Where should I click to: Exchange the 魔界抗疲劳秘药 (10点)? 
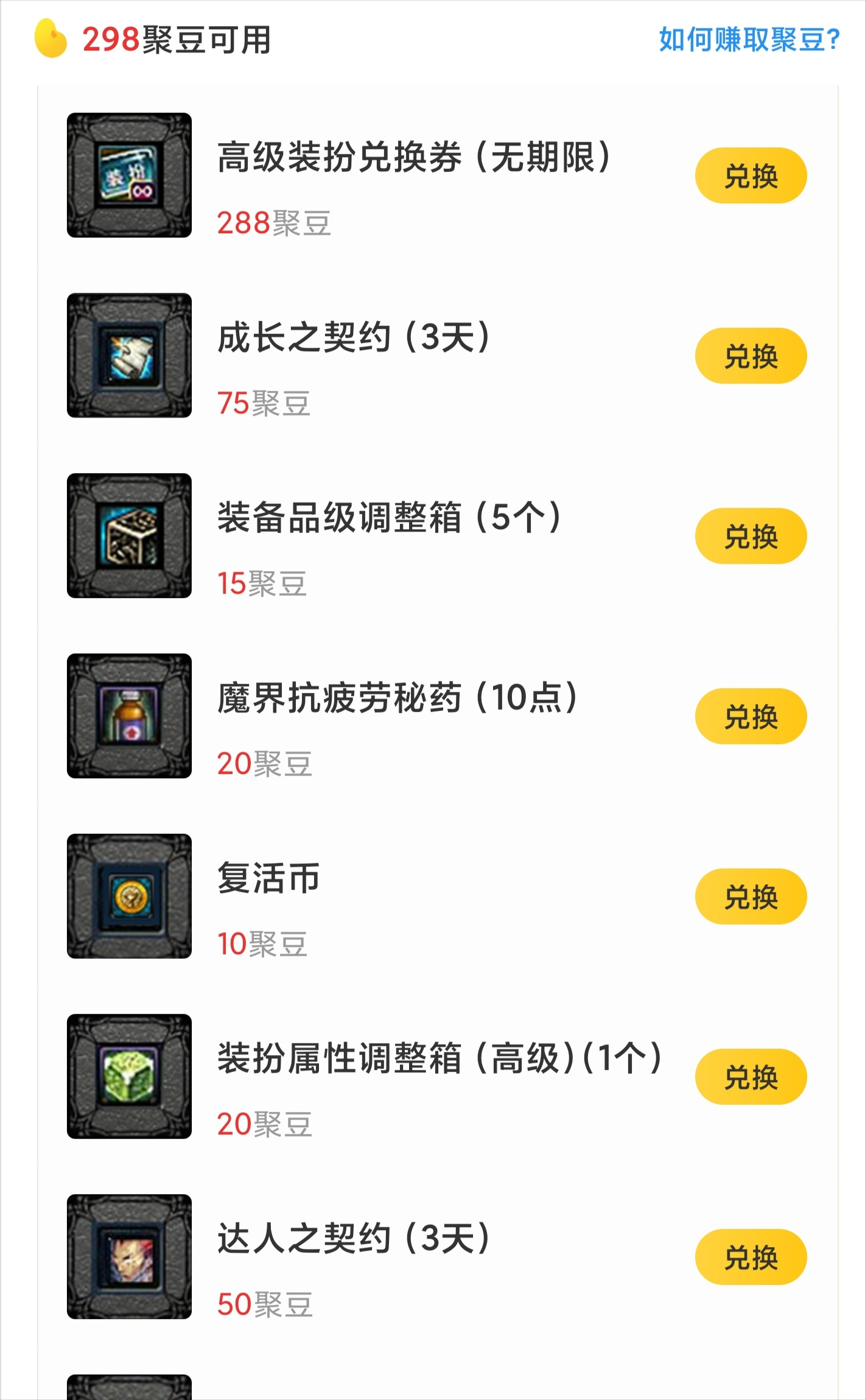pos(751,716)
